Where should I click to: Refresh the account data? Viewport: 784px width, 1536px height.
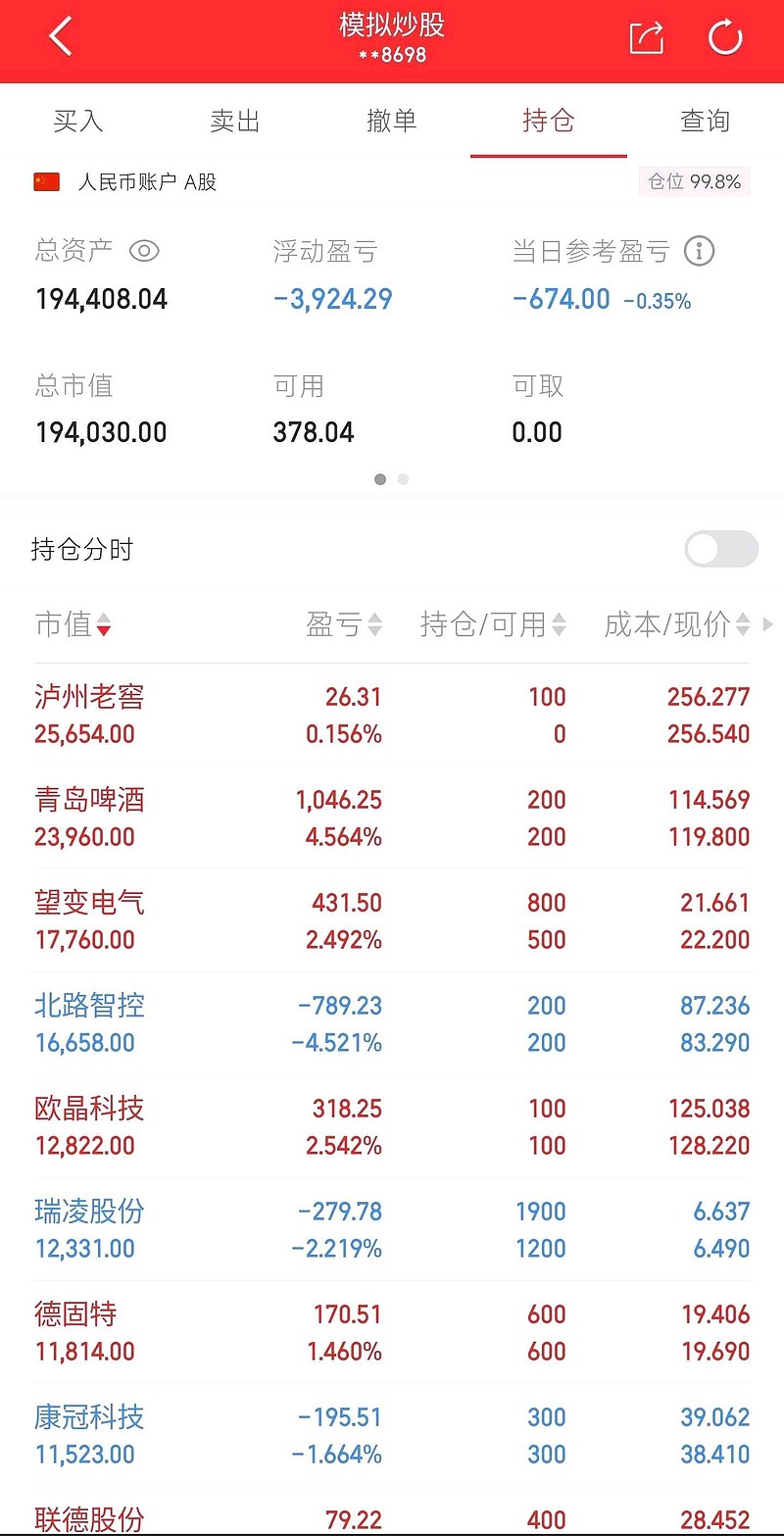point(725,38)
